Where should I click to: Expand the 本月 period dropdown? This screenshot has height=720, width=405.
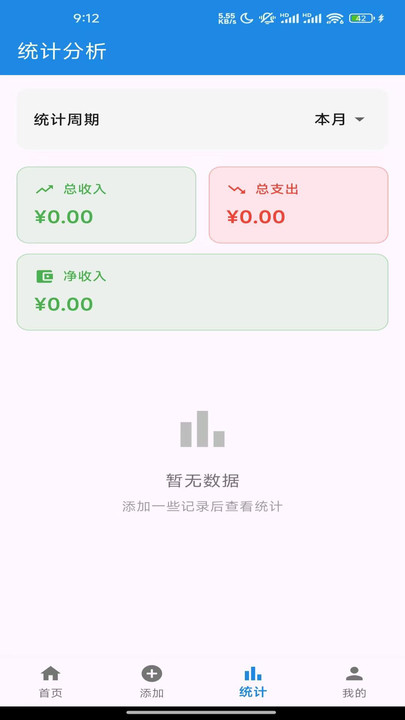click(x=340, y=120)
